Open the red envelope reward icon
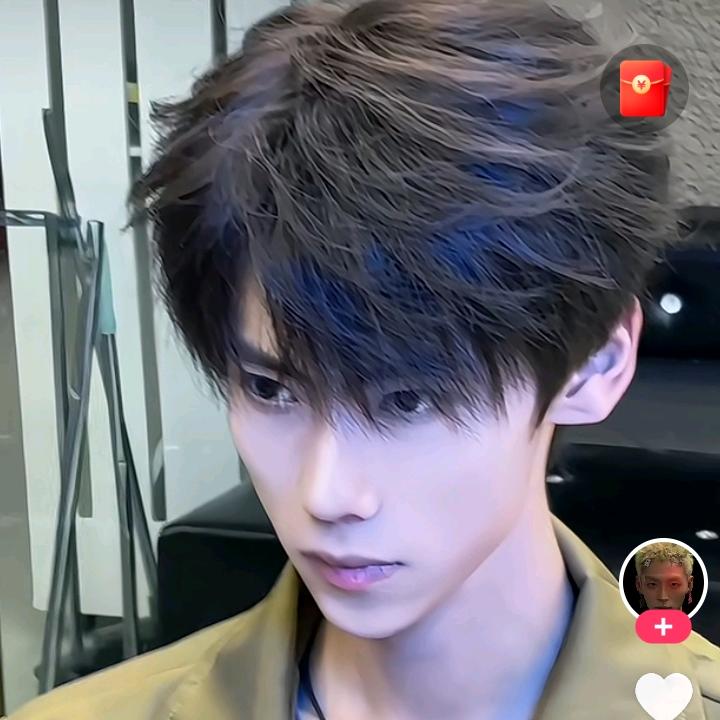 pos(644,88)
